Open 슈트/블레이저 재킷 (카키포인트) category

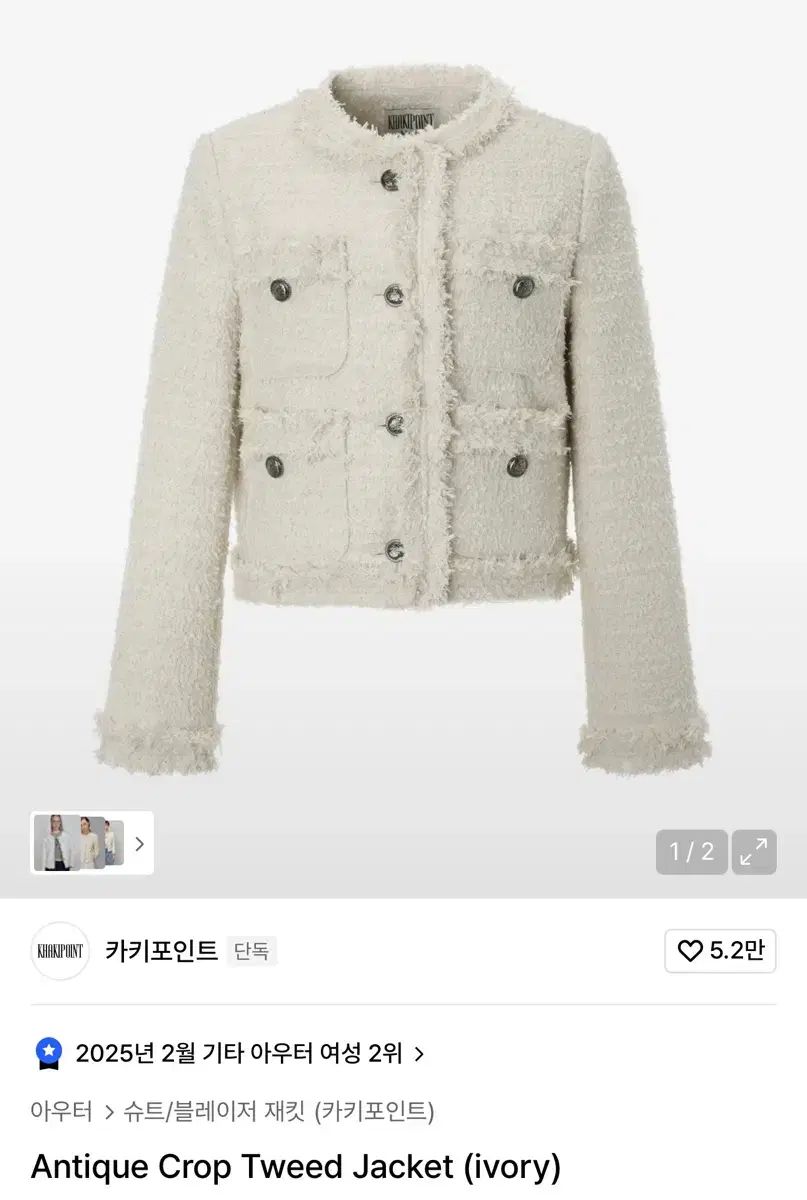[279, 1111]
